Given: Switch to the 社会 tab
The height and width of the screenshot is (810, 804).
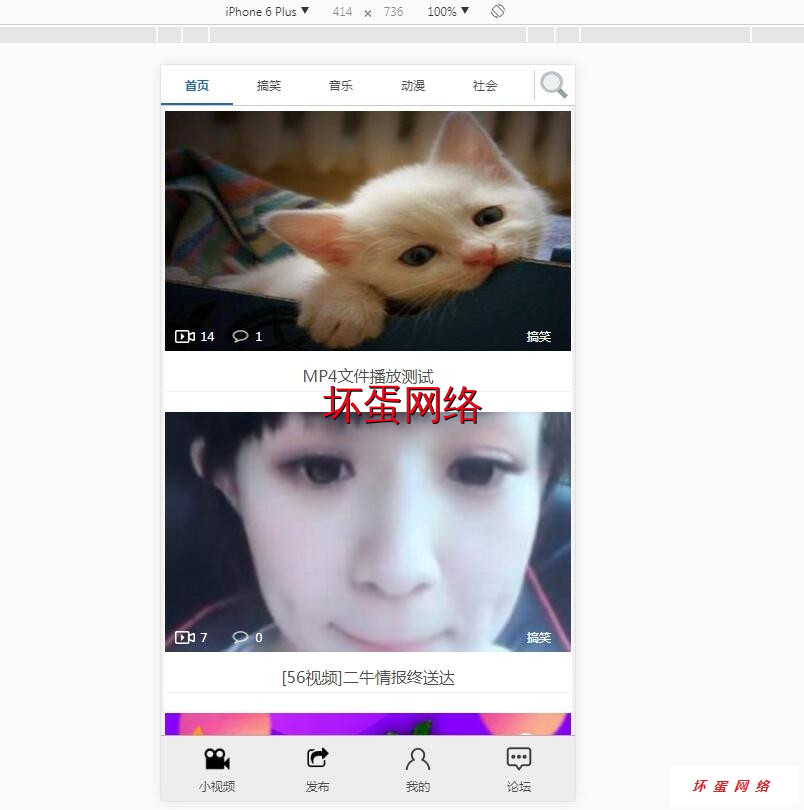Looking at the screenshot, I should [x=485, y=86].
